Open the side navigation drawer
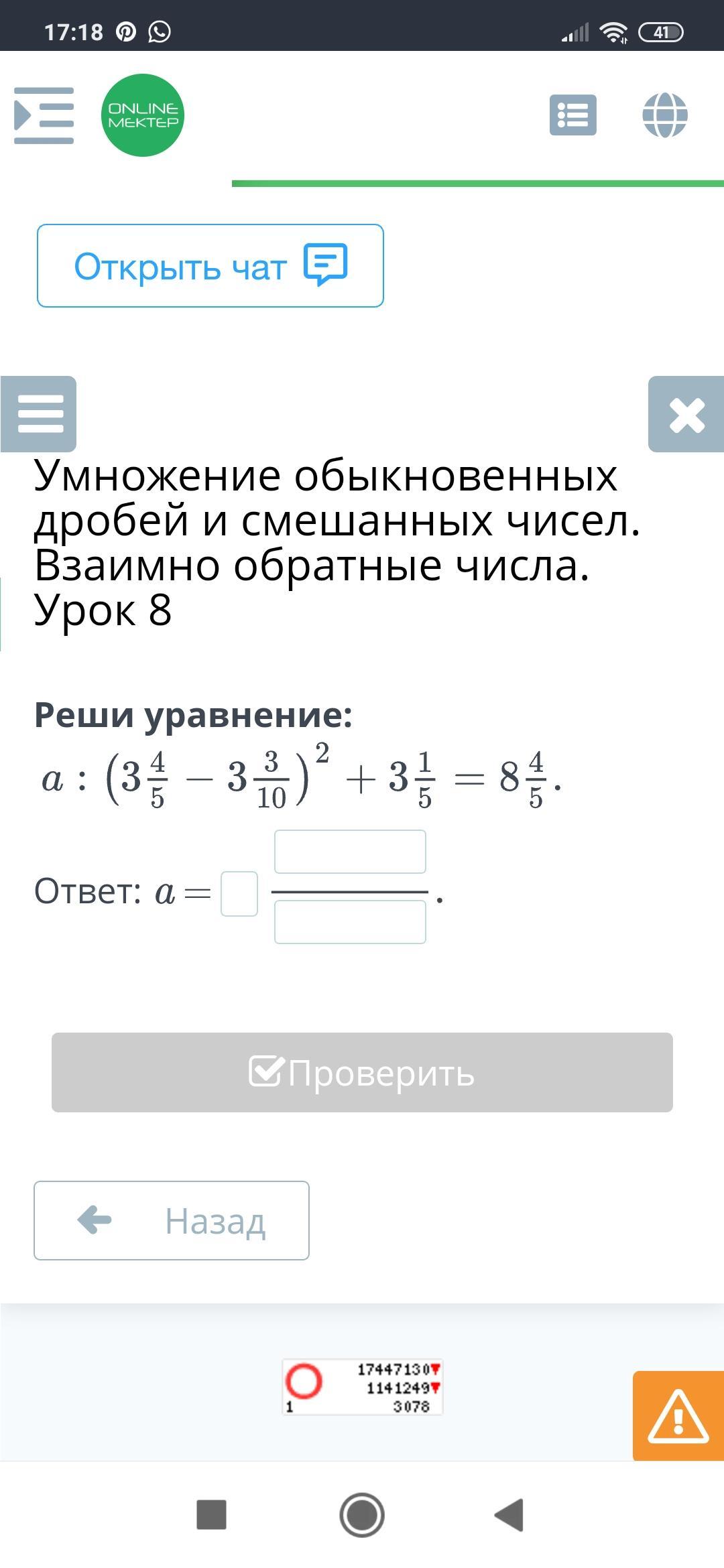This screenshot has height=1568, width=724. (44, 115)
